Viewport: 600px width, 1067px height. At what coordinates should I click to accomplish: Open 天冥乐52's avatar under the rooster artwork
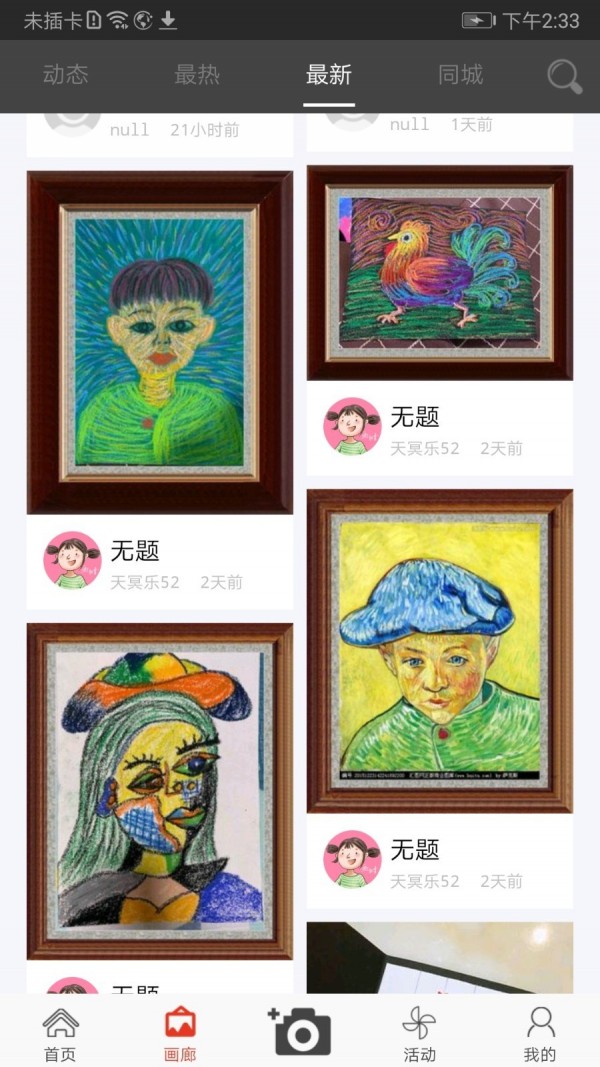(352, 426)
